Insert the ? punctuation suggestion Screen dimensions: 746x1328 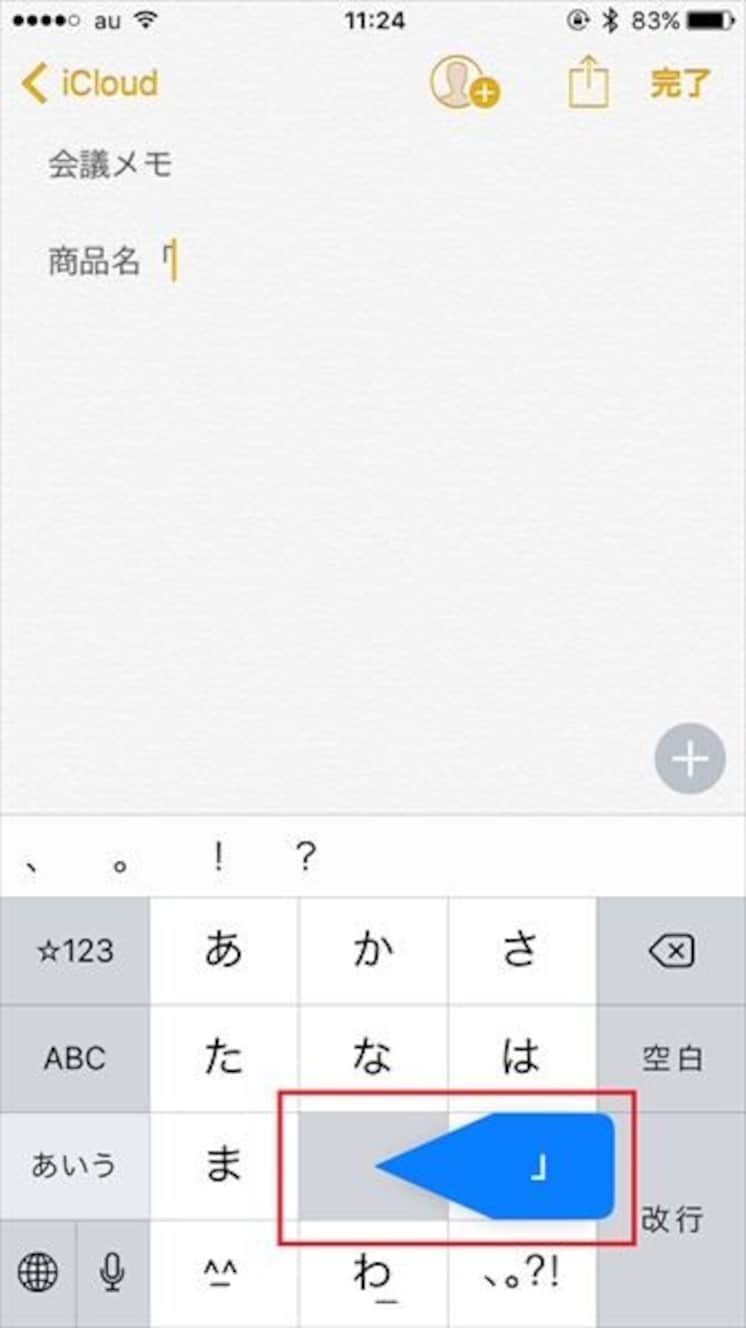pyautogui.click(x=307, y=857)
